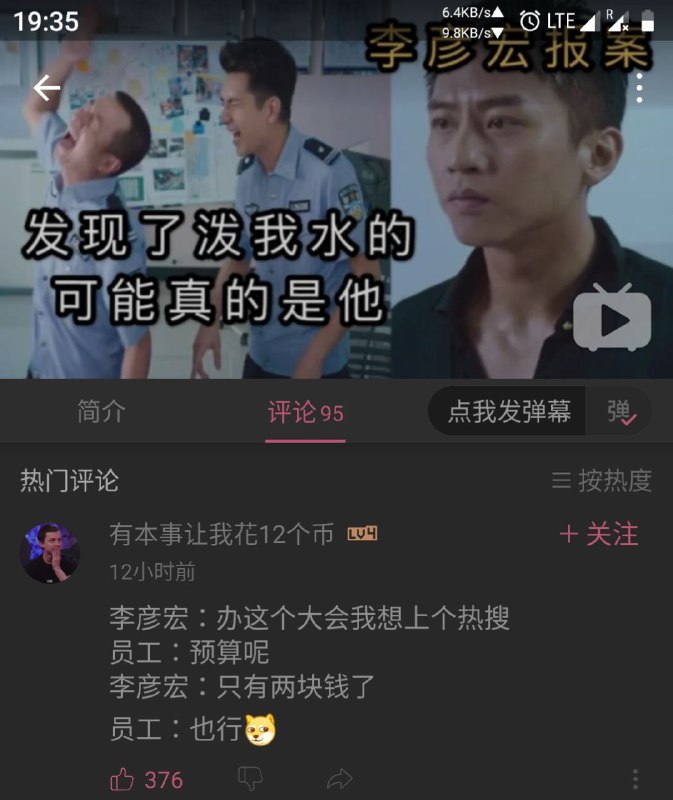
Task: Open the commenter's profile avatar
Action: click(x=50, y=551)
